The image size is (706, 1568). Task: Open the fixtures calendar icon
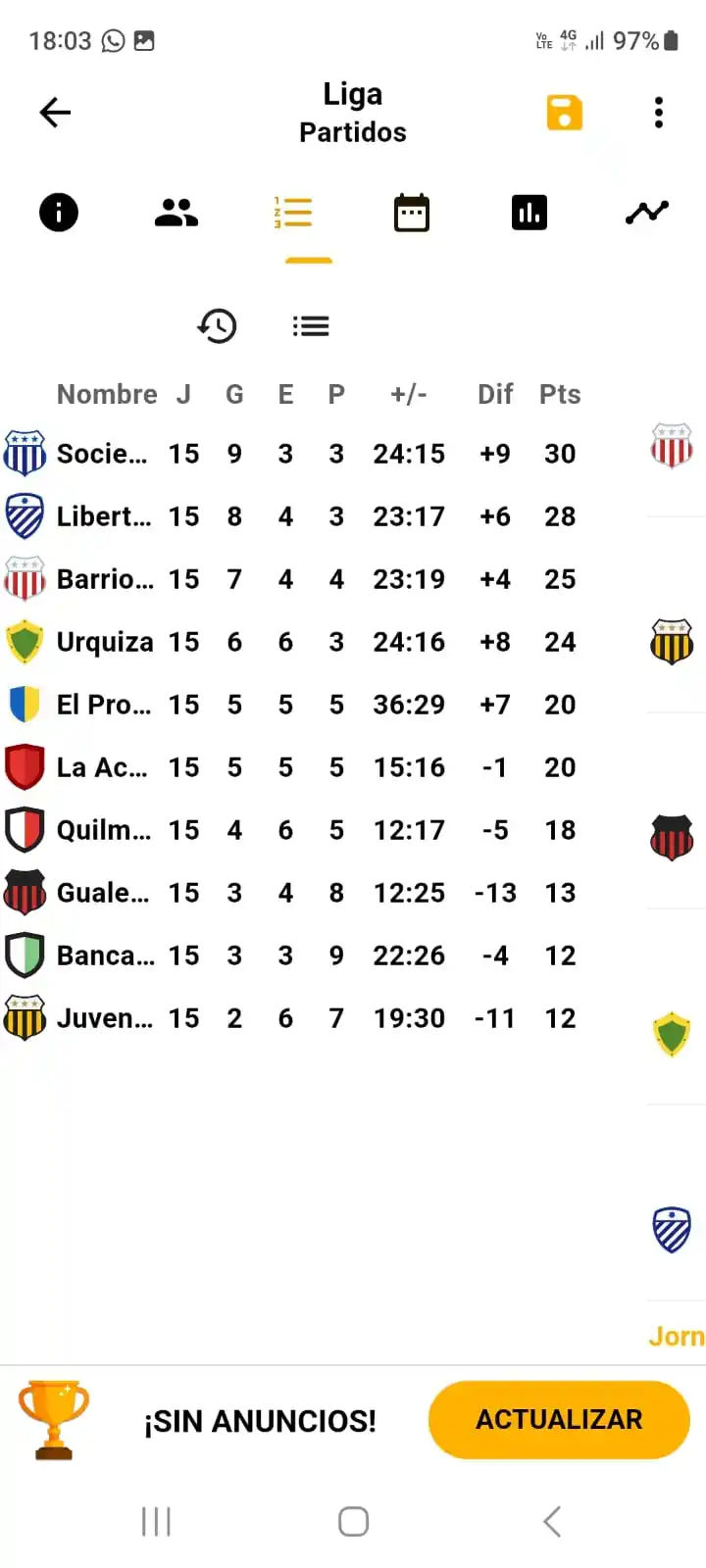tap(411, 212)
